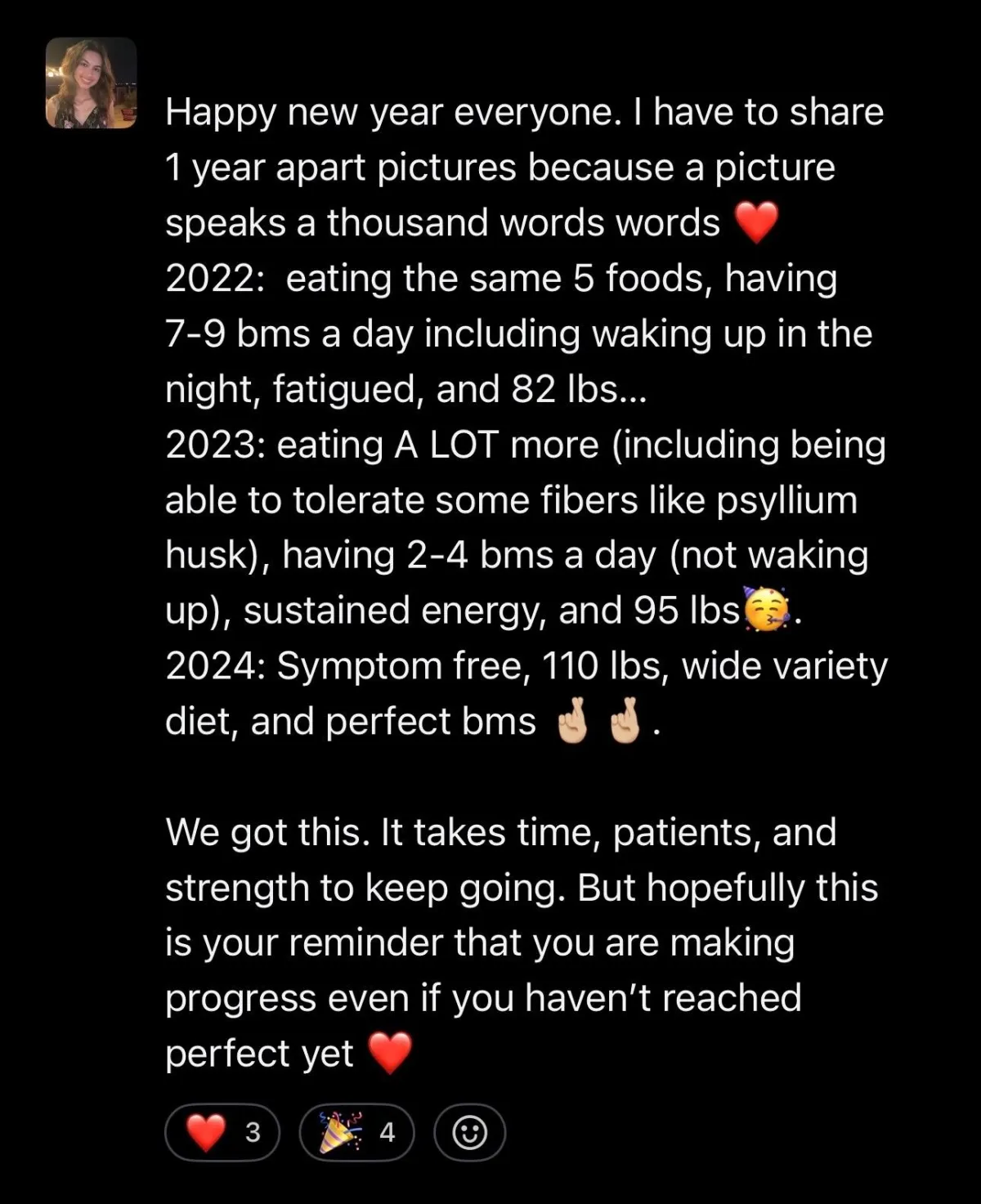981x1204 pixels.
Task: Add a heart reaction to the message
Action: [x=222, y=1132]
